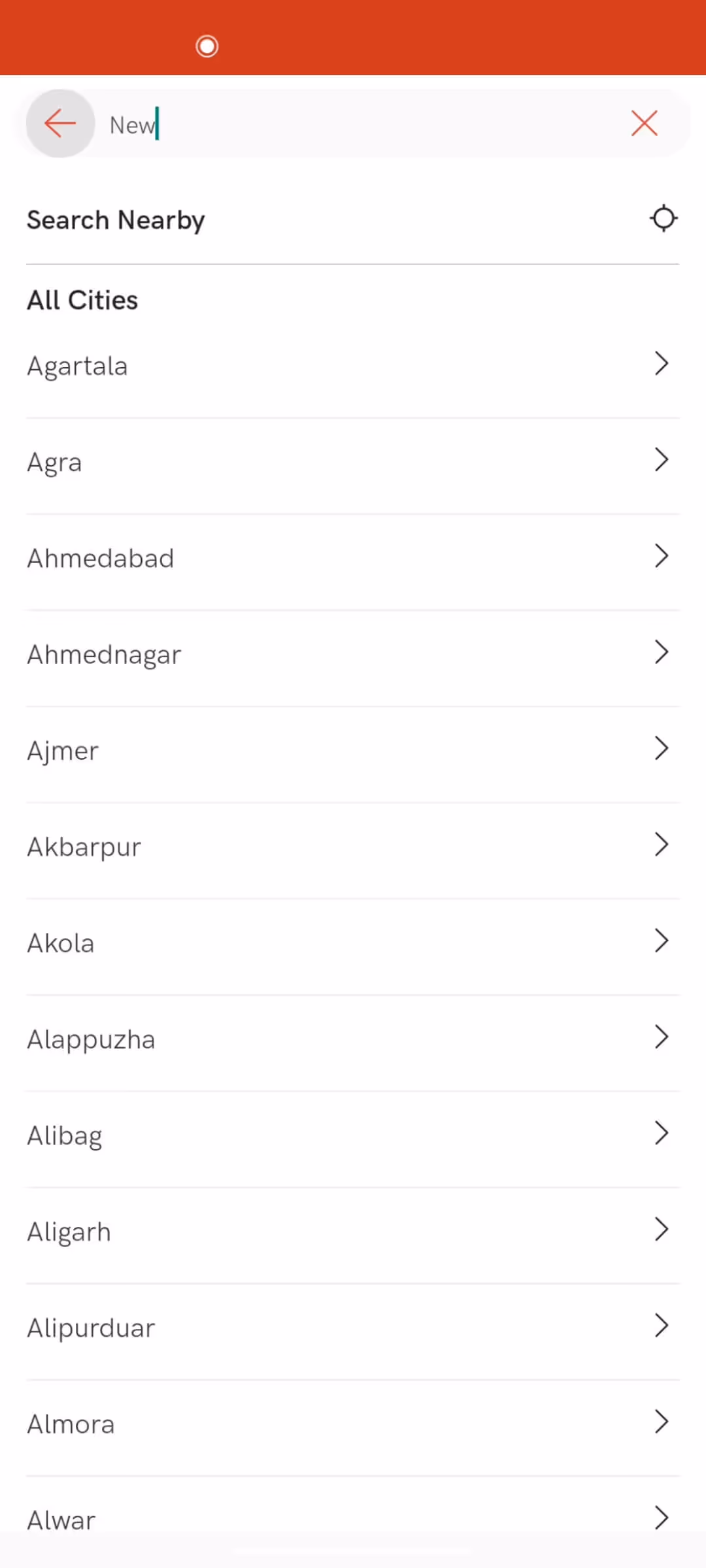Choose the Aligarh city entry

tap(352, 1232)
